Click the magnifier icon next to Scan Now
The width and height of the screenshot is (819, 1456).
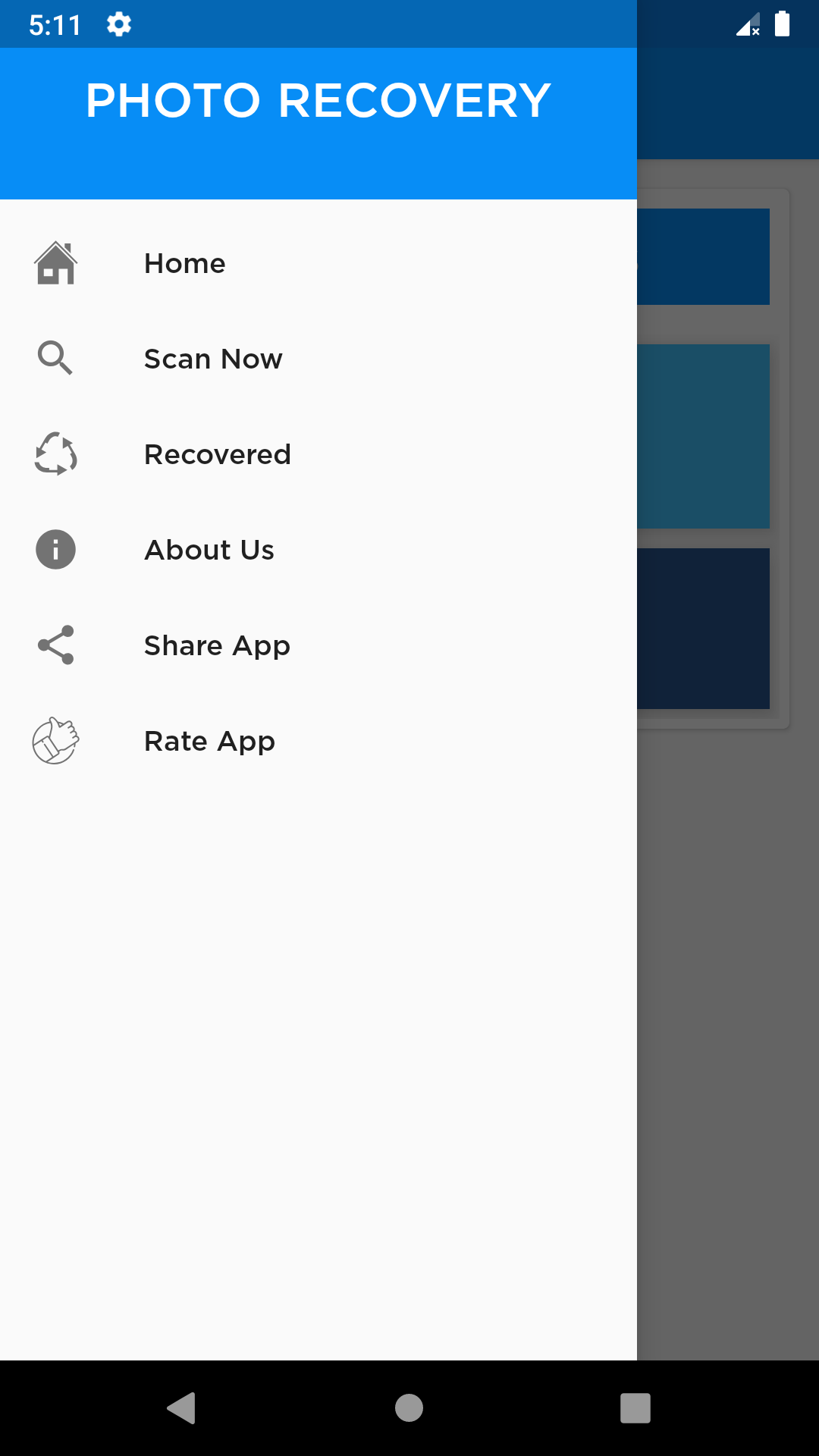[55, 358]
